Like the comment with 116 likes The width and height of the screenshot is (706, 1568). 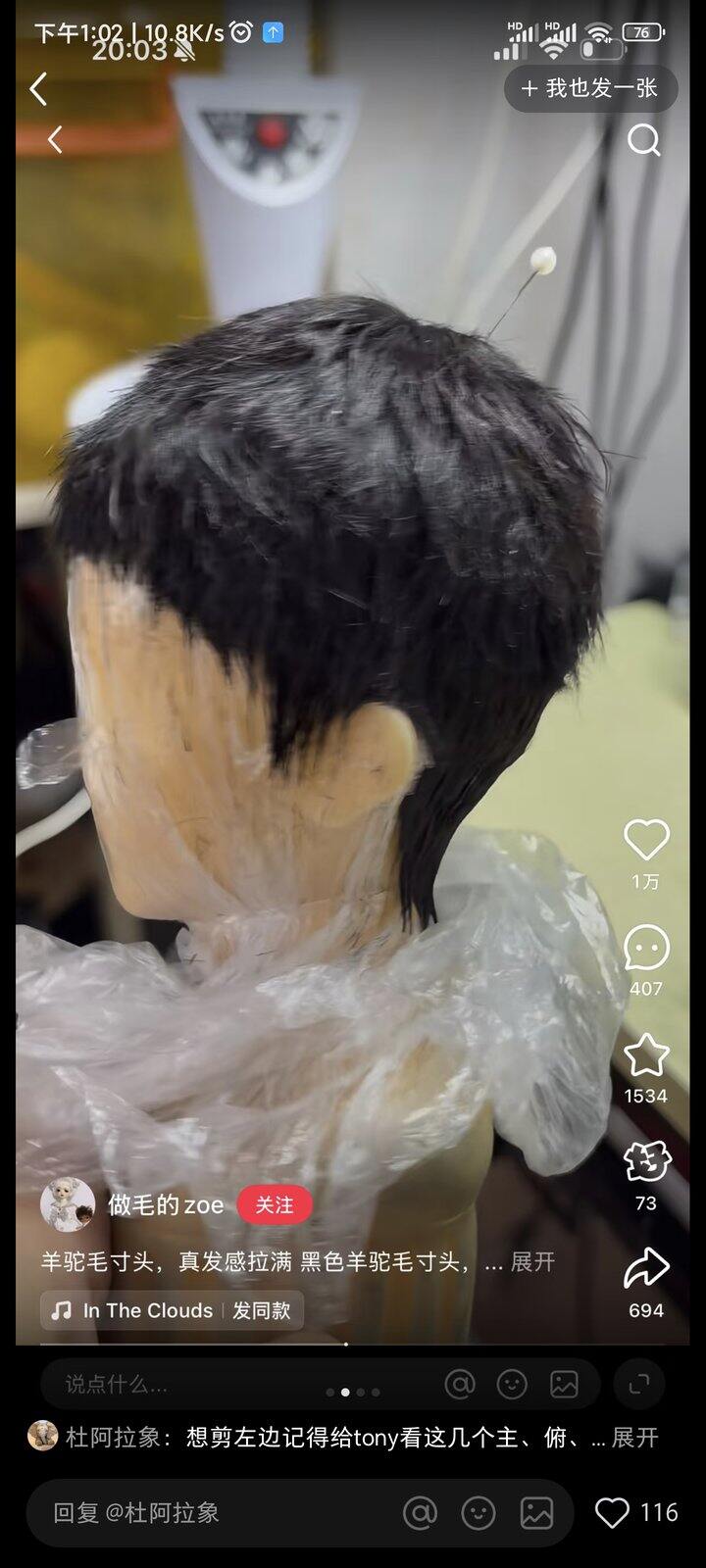(613, 1513)
